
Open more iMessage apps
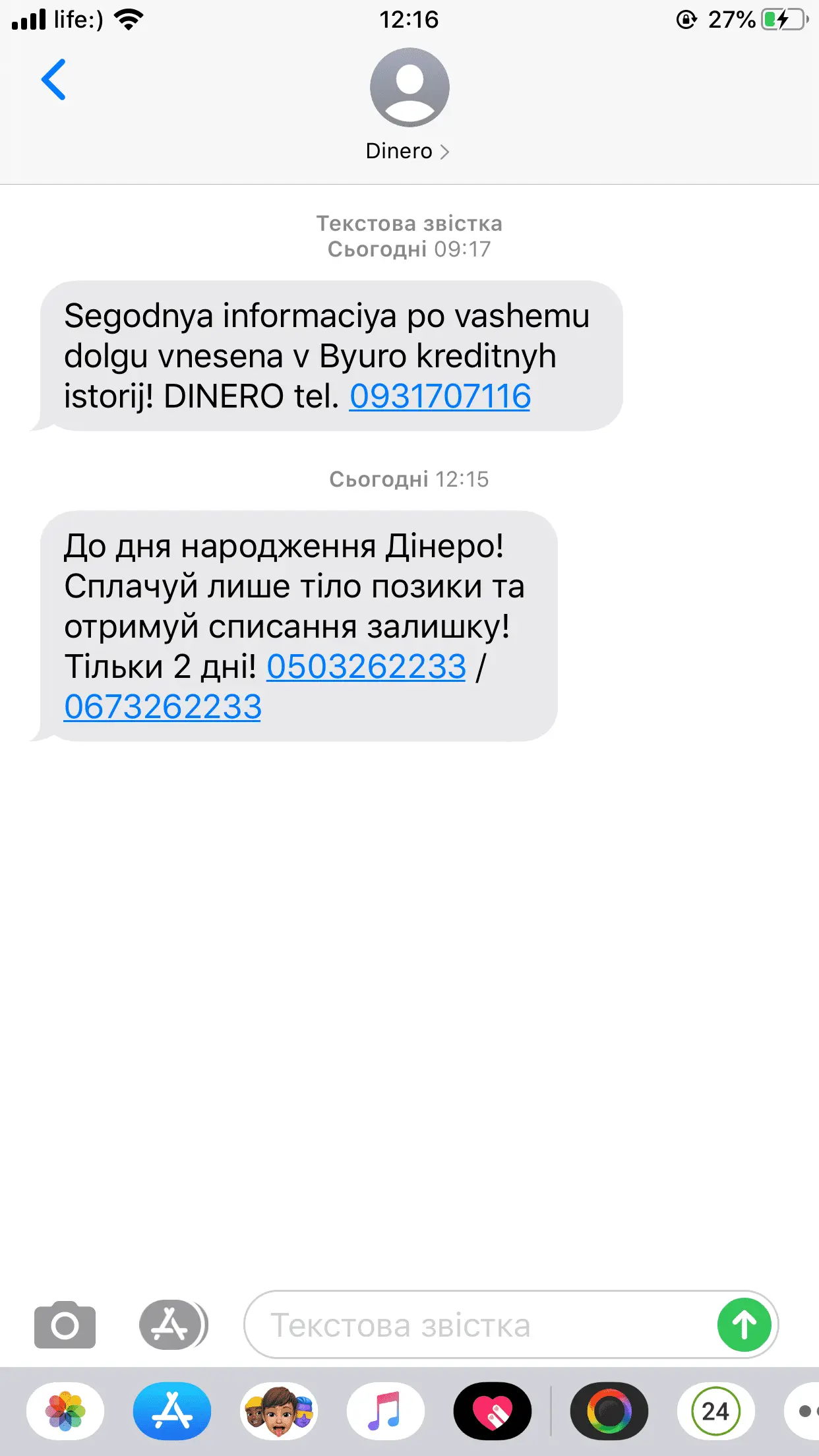pos(804,1412)
